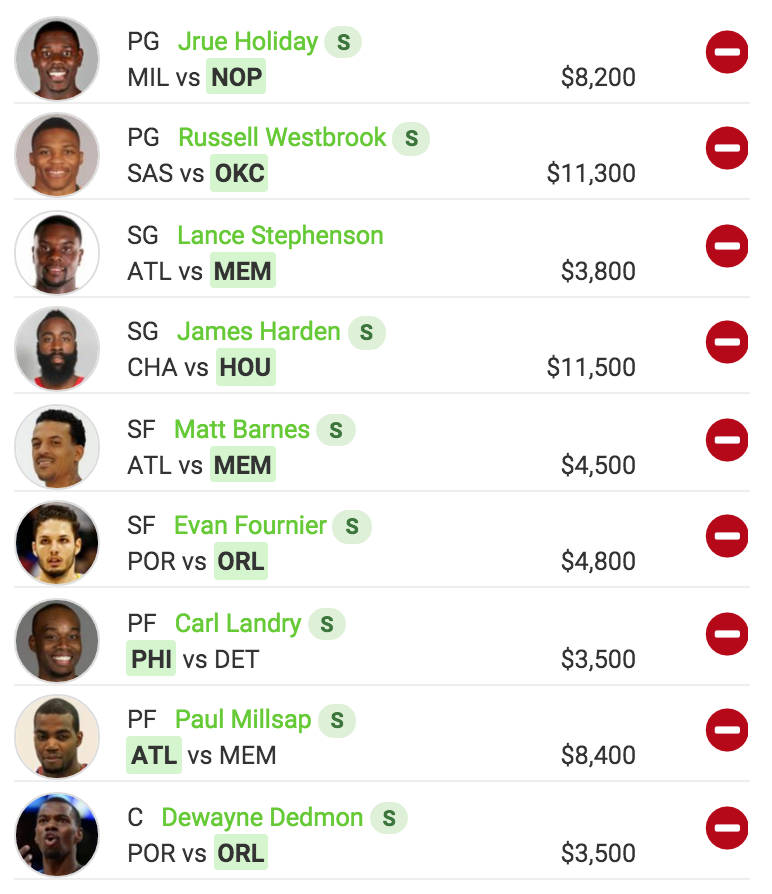The width and height of the screenshot is (772, 894).
Task: Remove Evan Fournier from the lineup
Action: 727,536
